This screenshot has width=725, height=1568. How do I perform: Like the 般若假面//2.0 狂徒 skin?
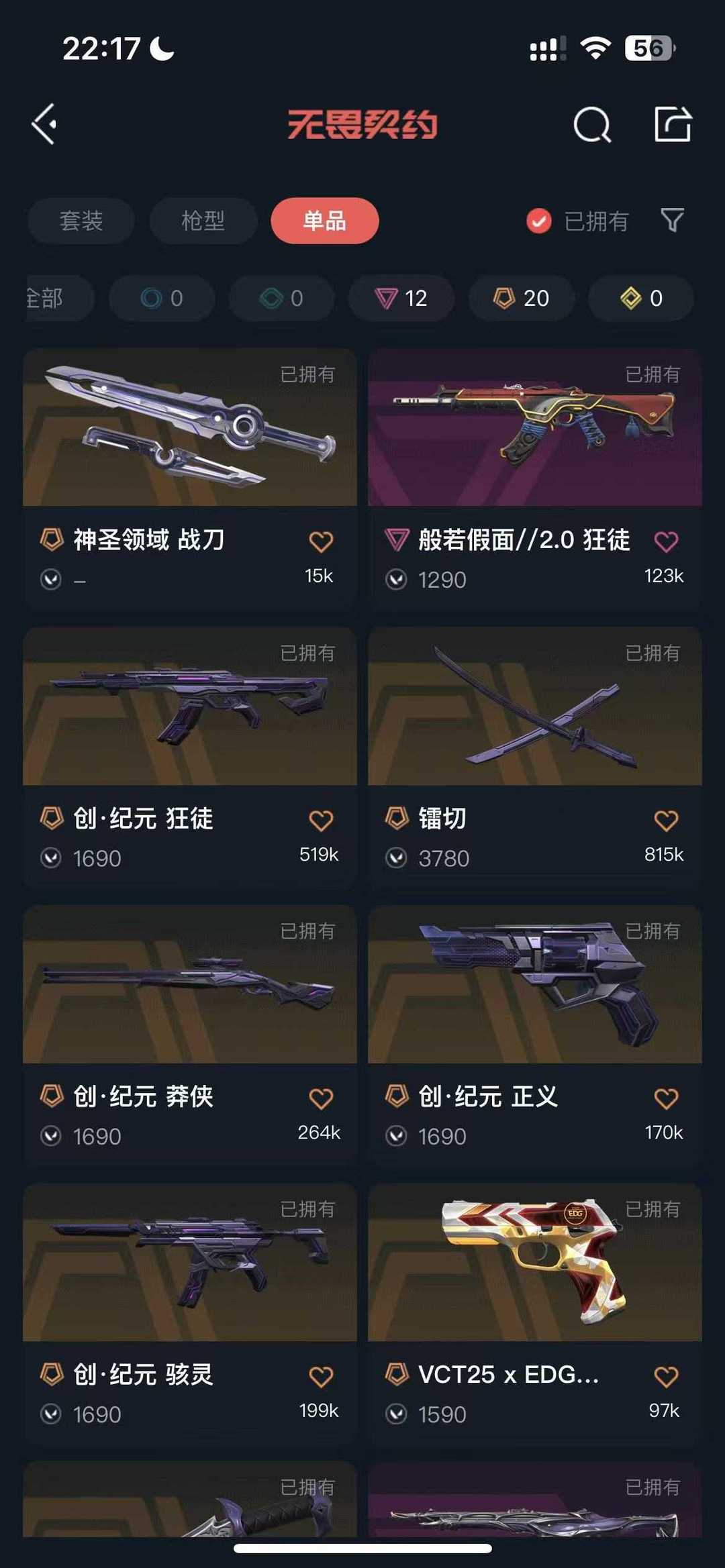coord(666,541)
